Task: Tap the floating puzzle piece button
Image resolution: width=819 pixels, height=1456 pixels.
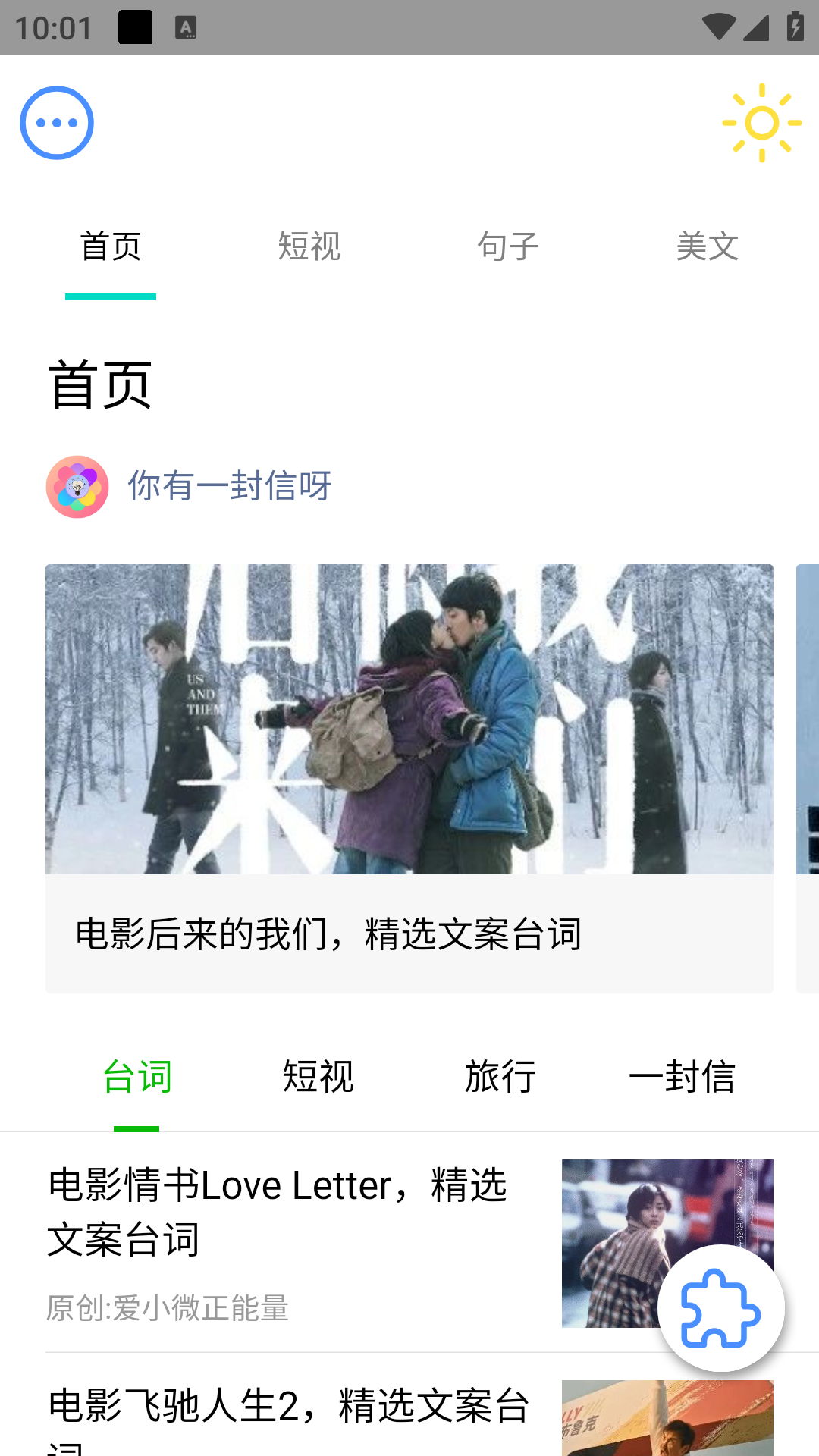Action: tap(720, 1308)
